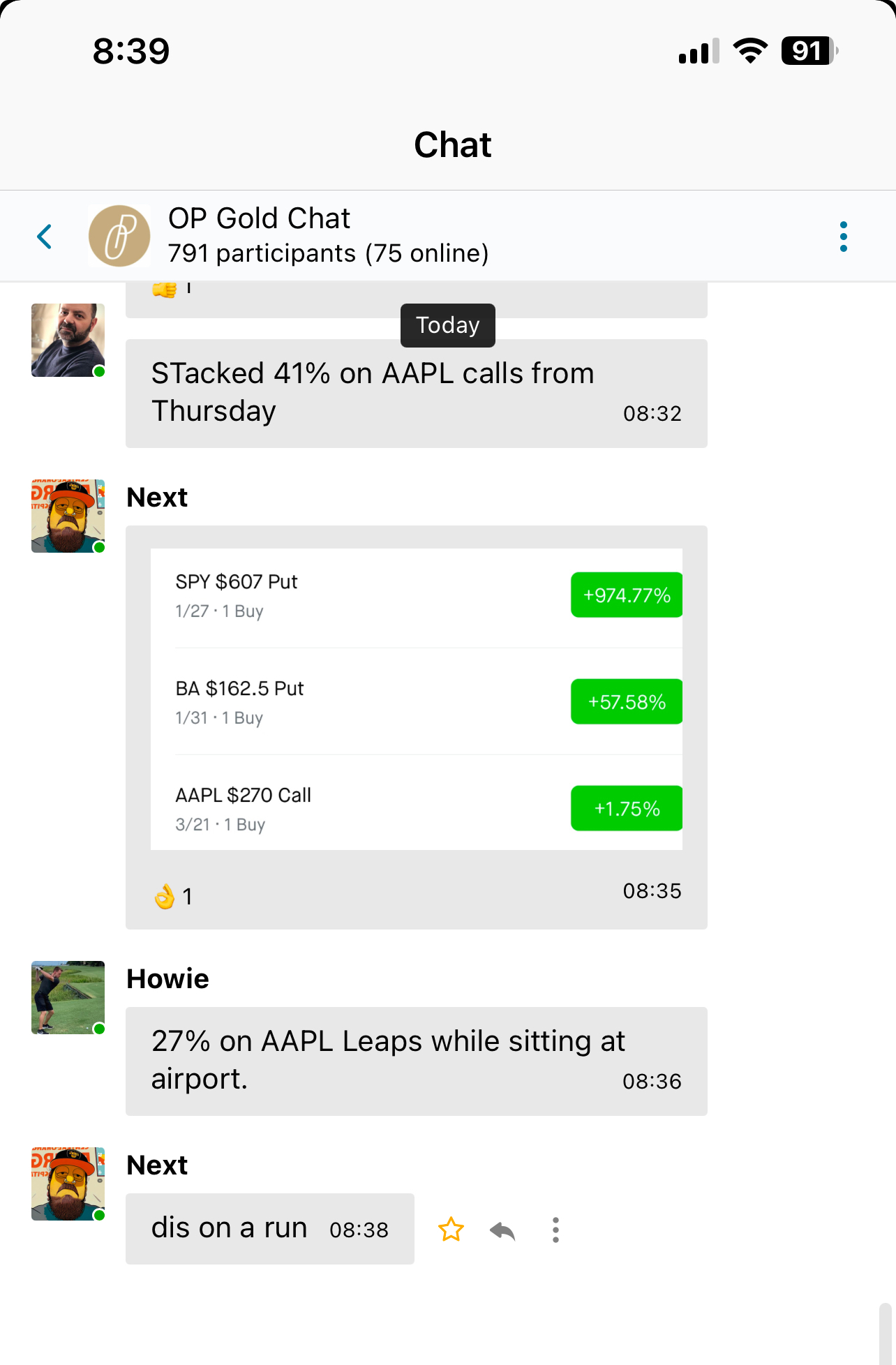
Task: Open Howie's profile picture
Action: point(68,997)
